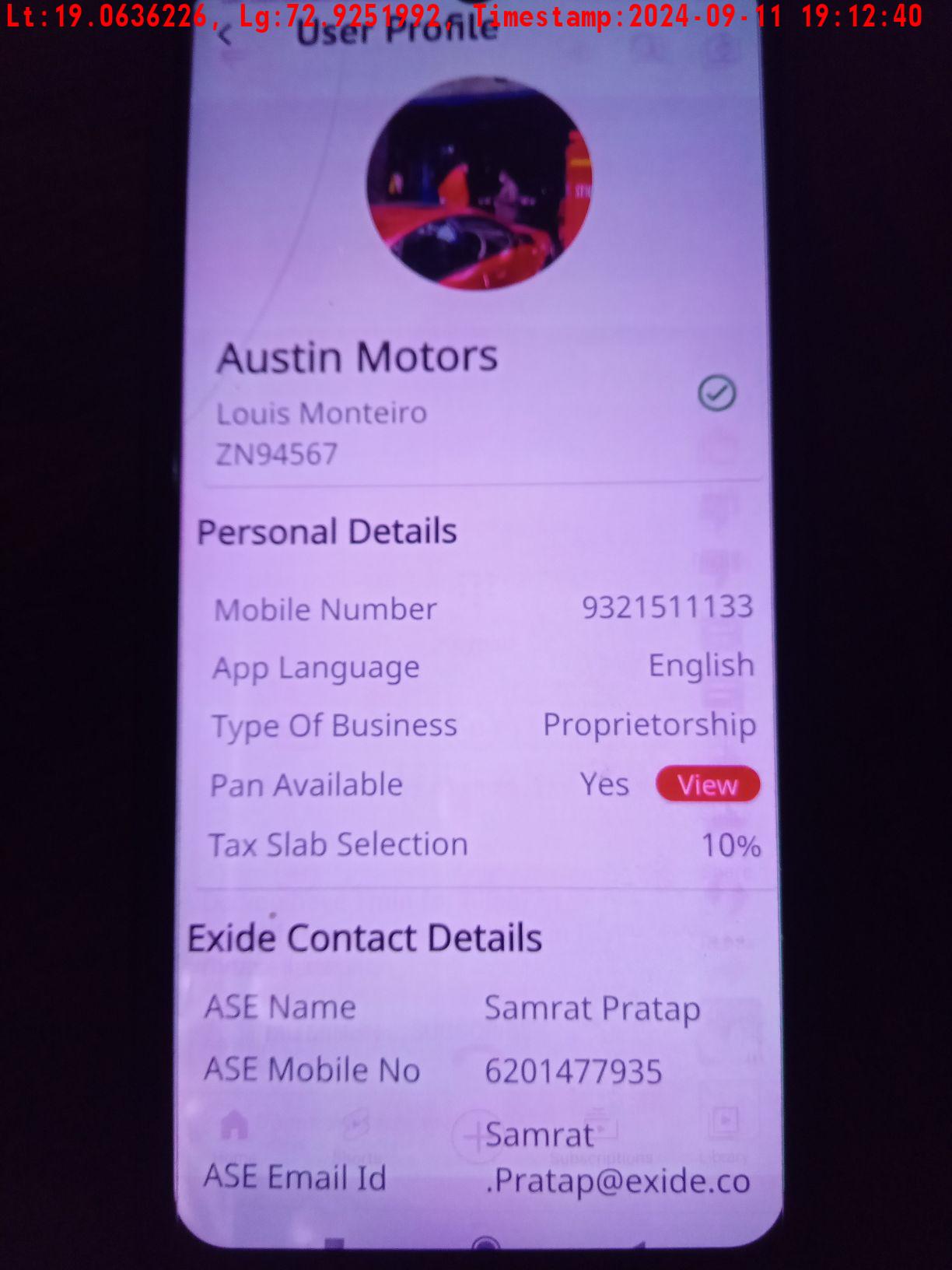Open the Austin Motors profile picture

(479, 184)
